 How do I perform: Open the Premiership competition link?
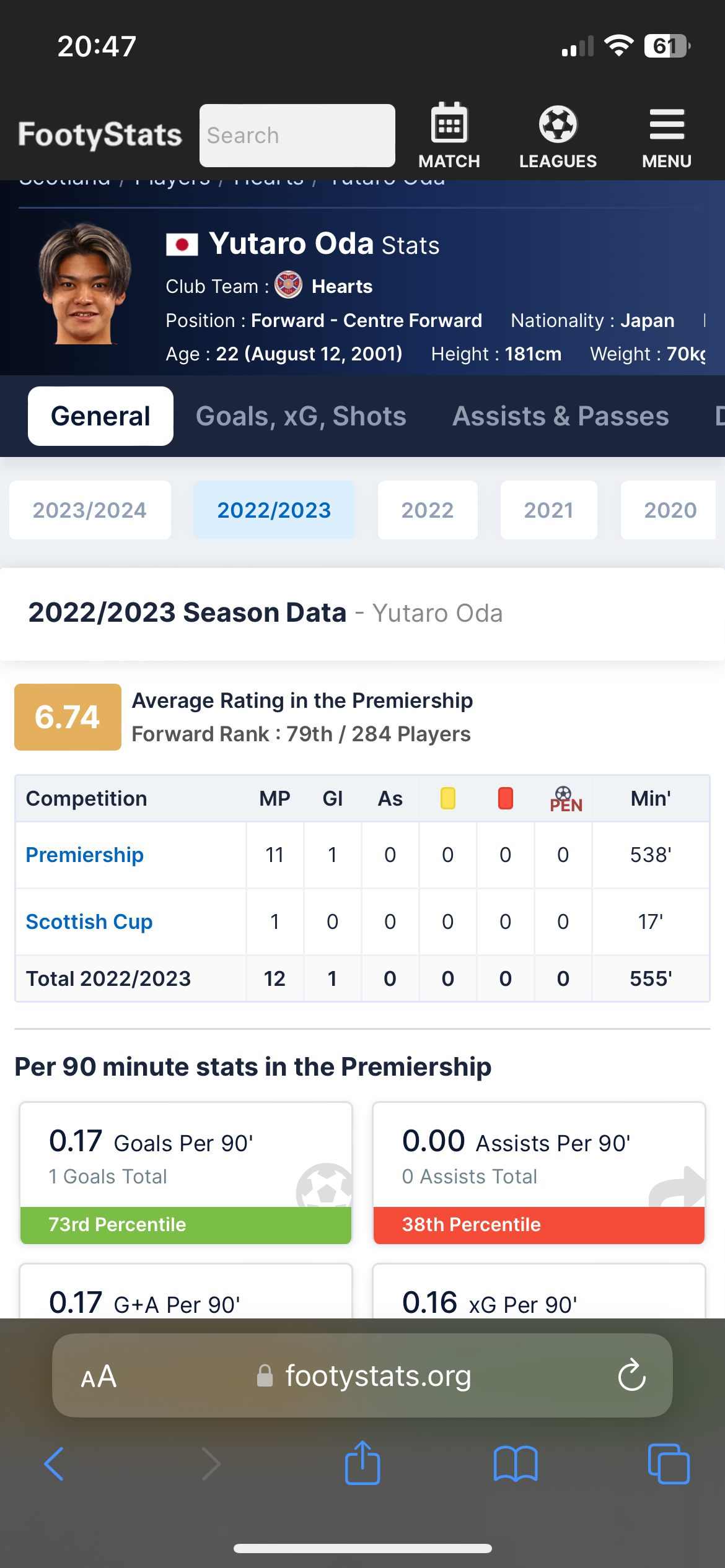(x=85, y=855)
